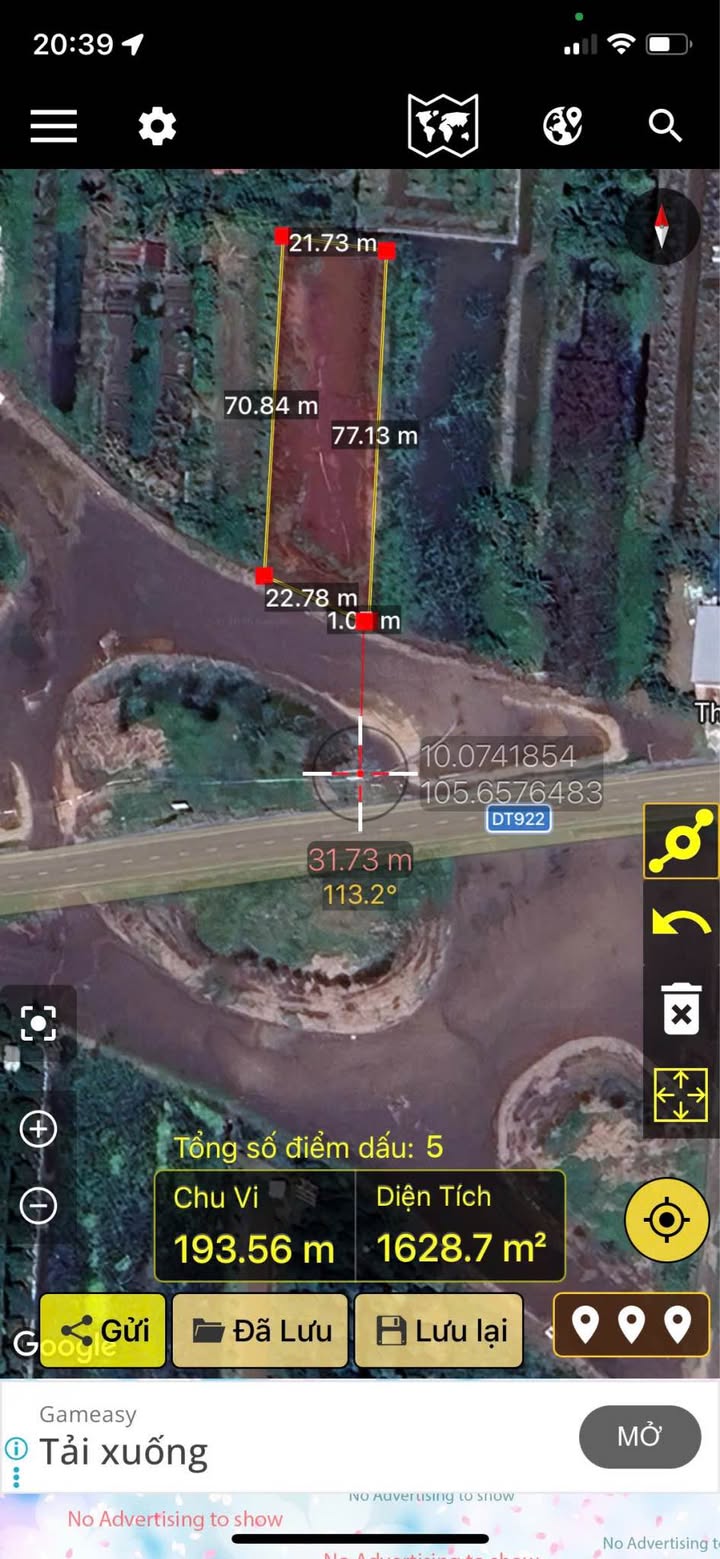The width and height of the screenshot is (720, 1559).
Task: Select the path point drawing tool
Action: click(681, 842)
